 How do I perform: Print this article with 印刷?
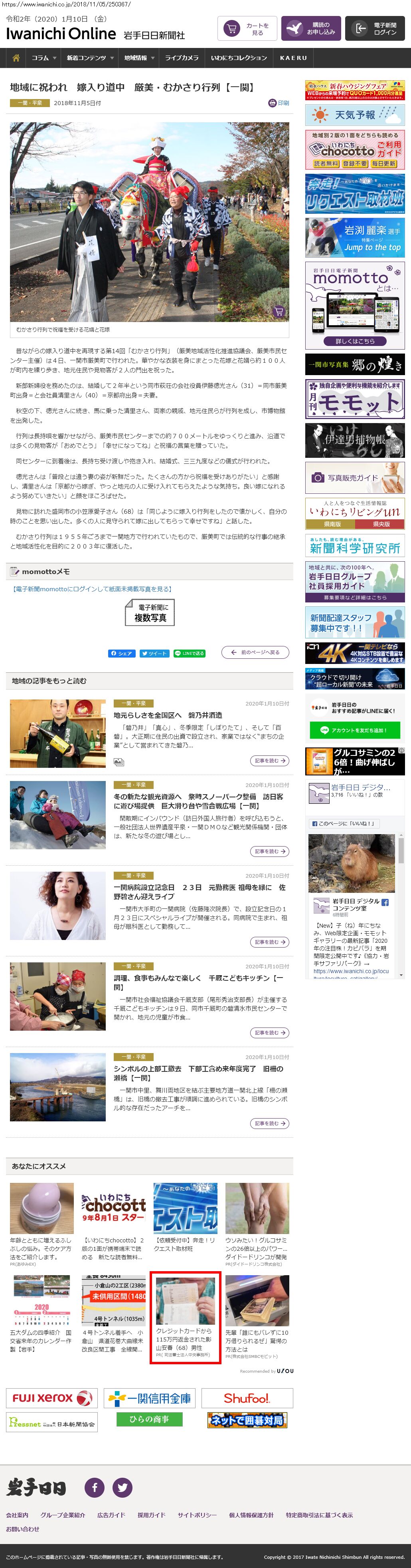[279, 103]
